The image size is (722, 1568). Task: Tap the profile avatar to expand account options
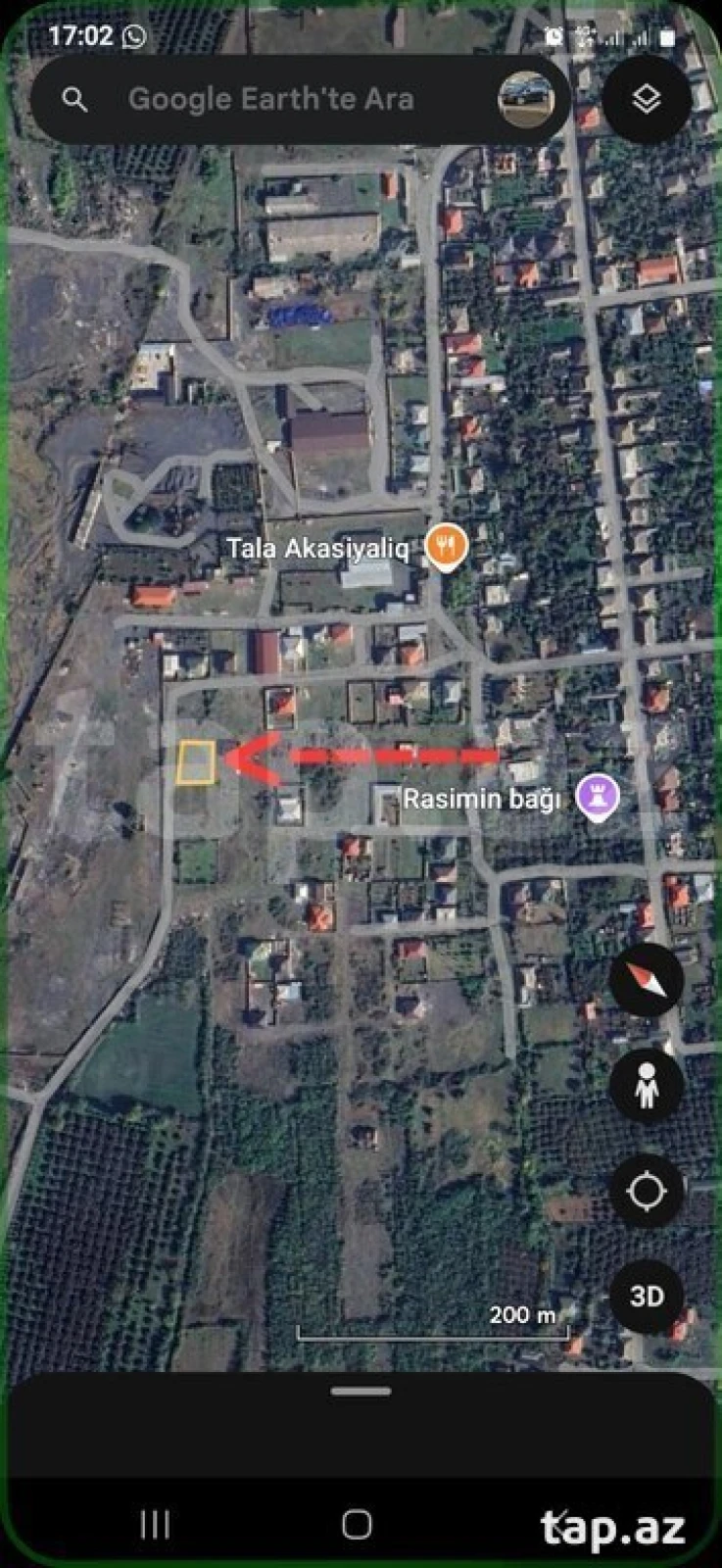point(527,97)
